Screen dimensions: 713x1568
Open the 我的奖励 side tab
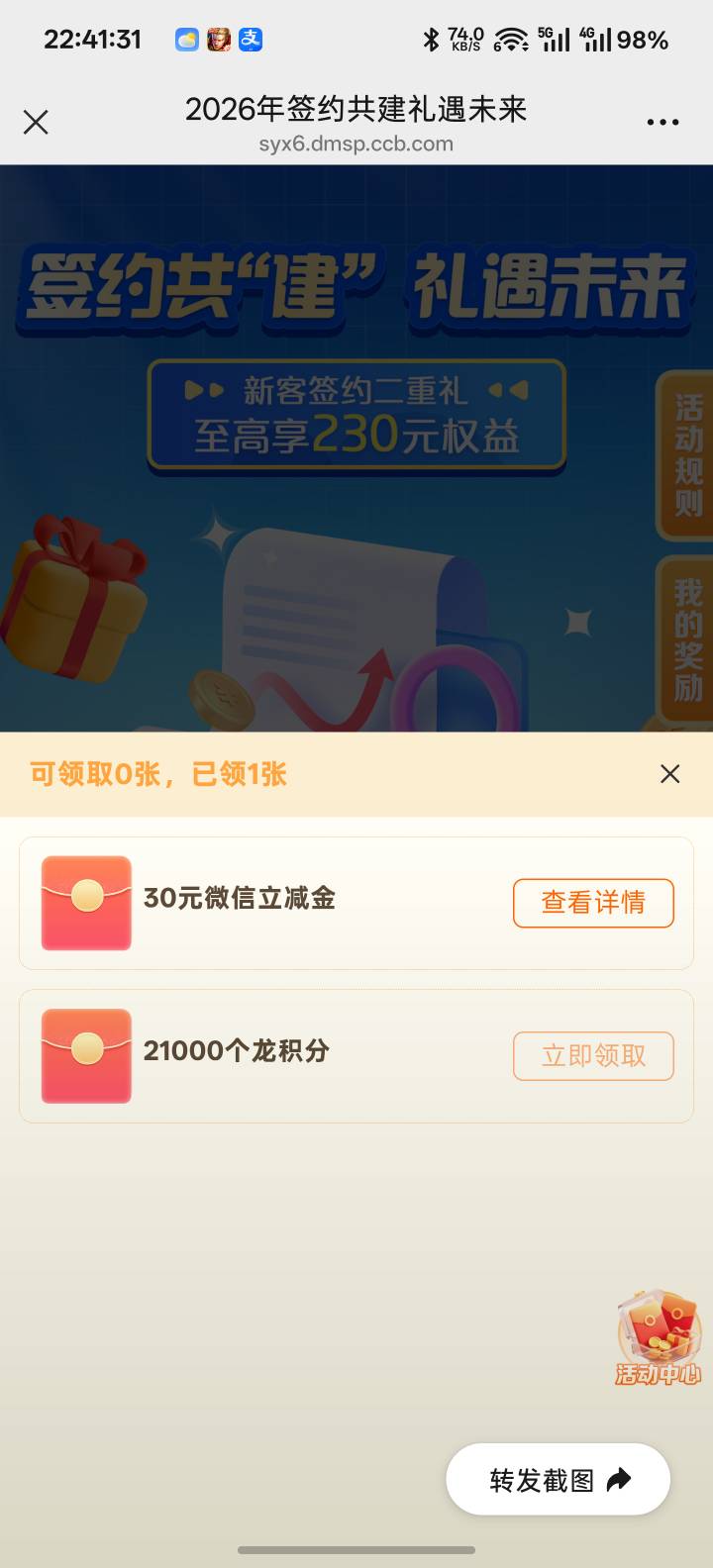(687, 640)
